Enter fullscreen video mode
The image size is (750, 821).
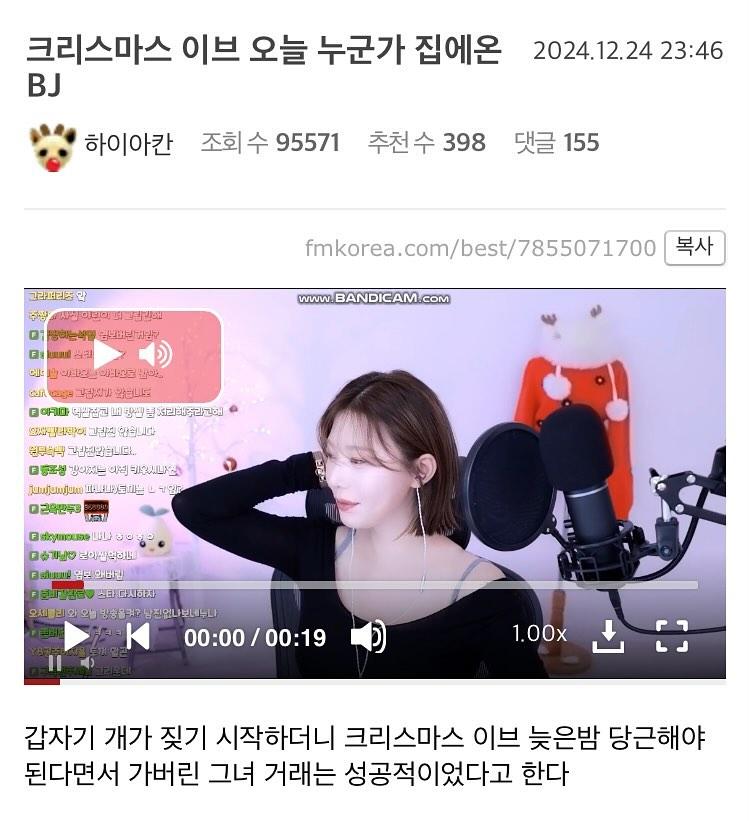672,635
